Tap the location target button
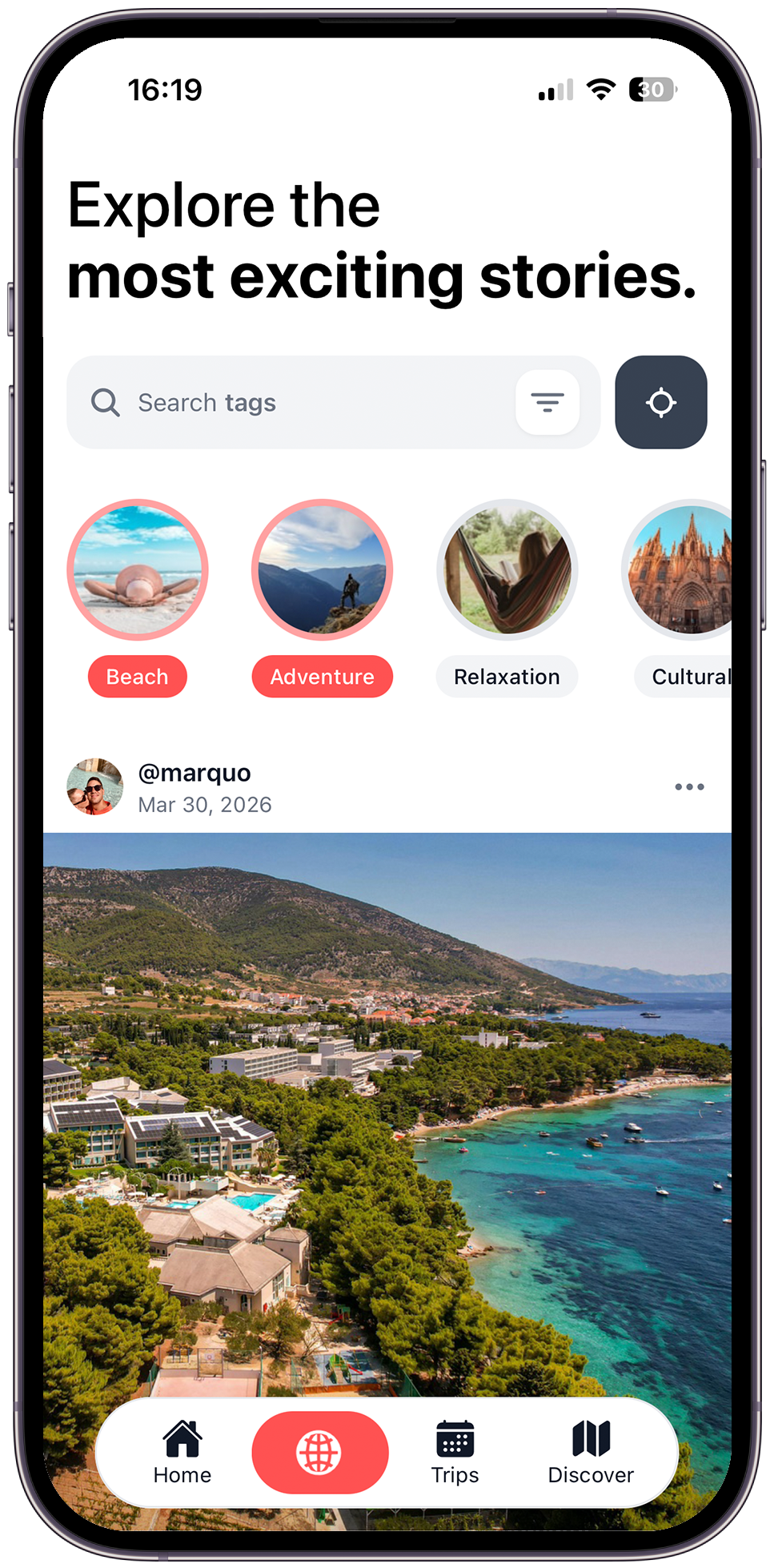 click(x=660, y=403)
